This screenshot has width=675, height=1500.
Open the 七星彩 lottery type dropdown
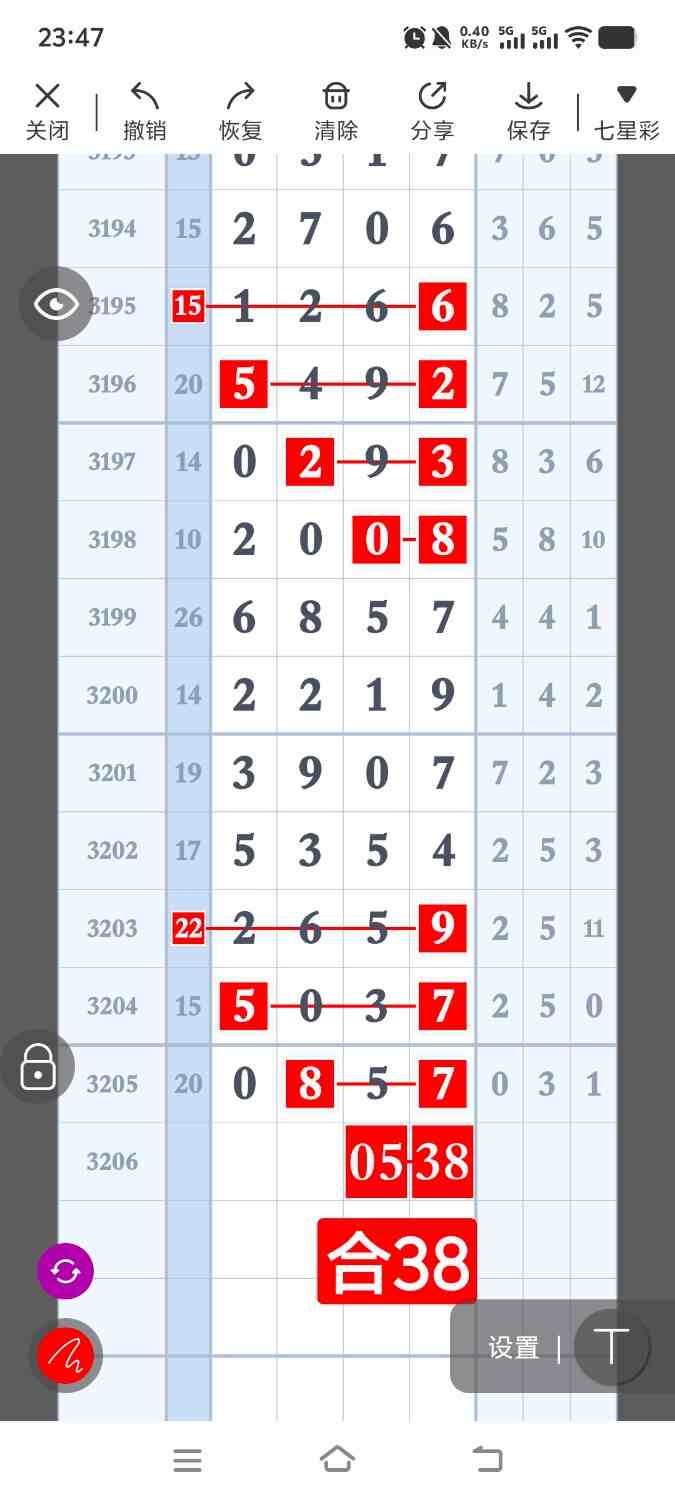point(627,111)
